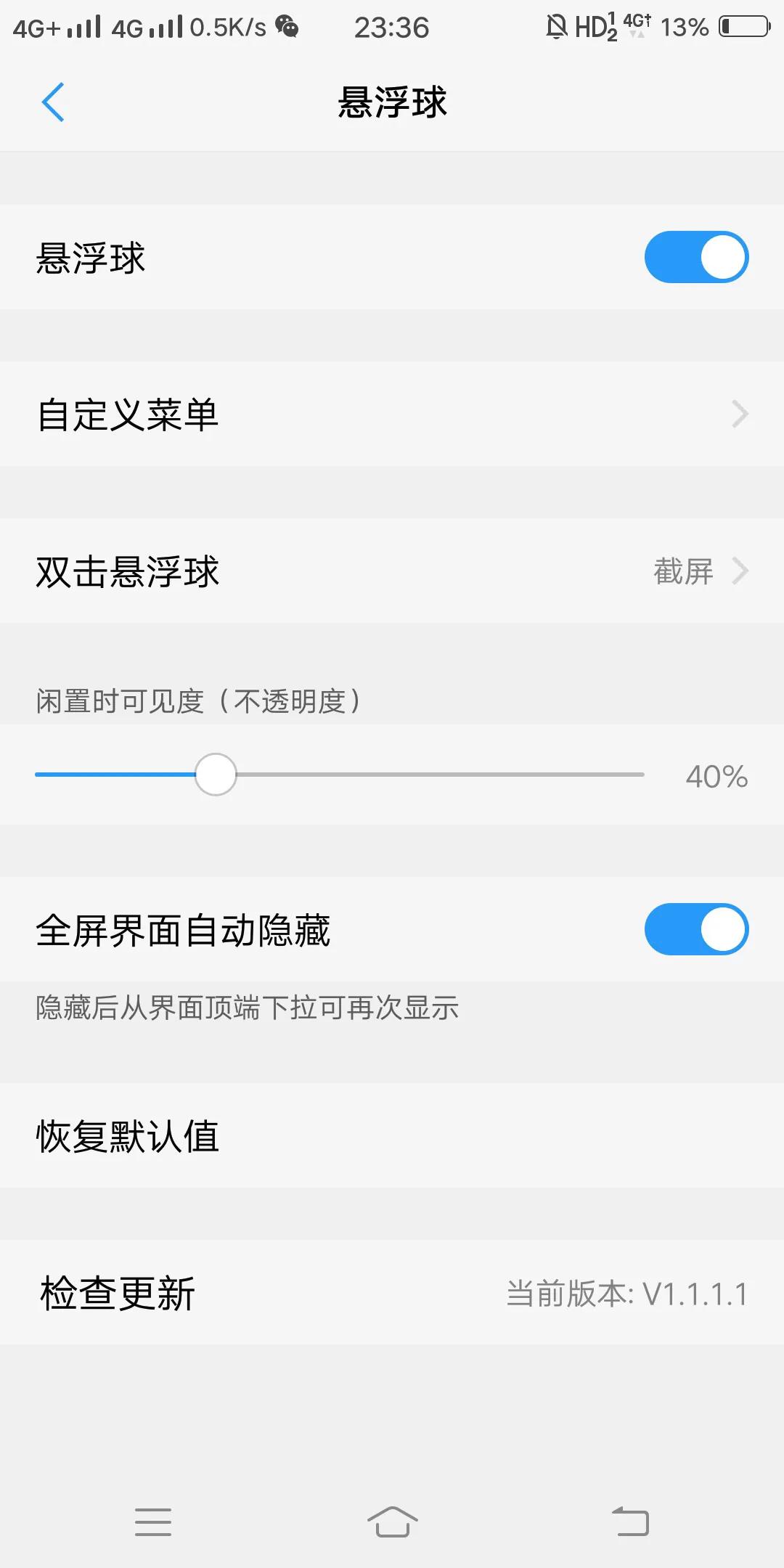
Task: Turn off 全屏界面自动隐藏
Action: click(x=695, y=929)
